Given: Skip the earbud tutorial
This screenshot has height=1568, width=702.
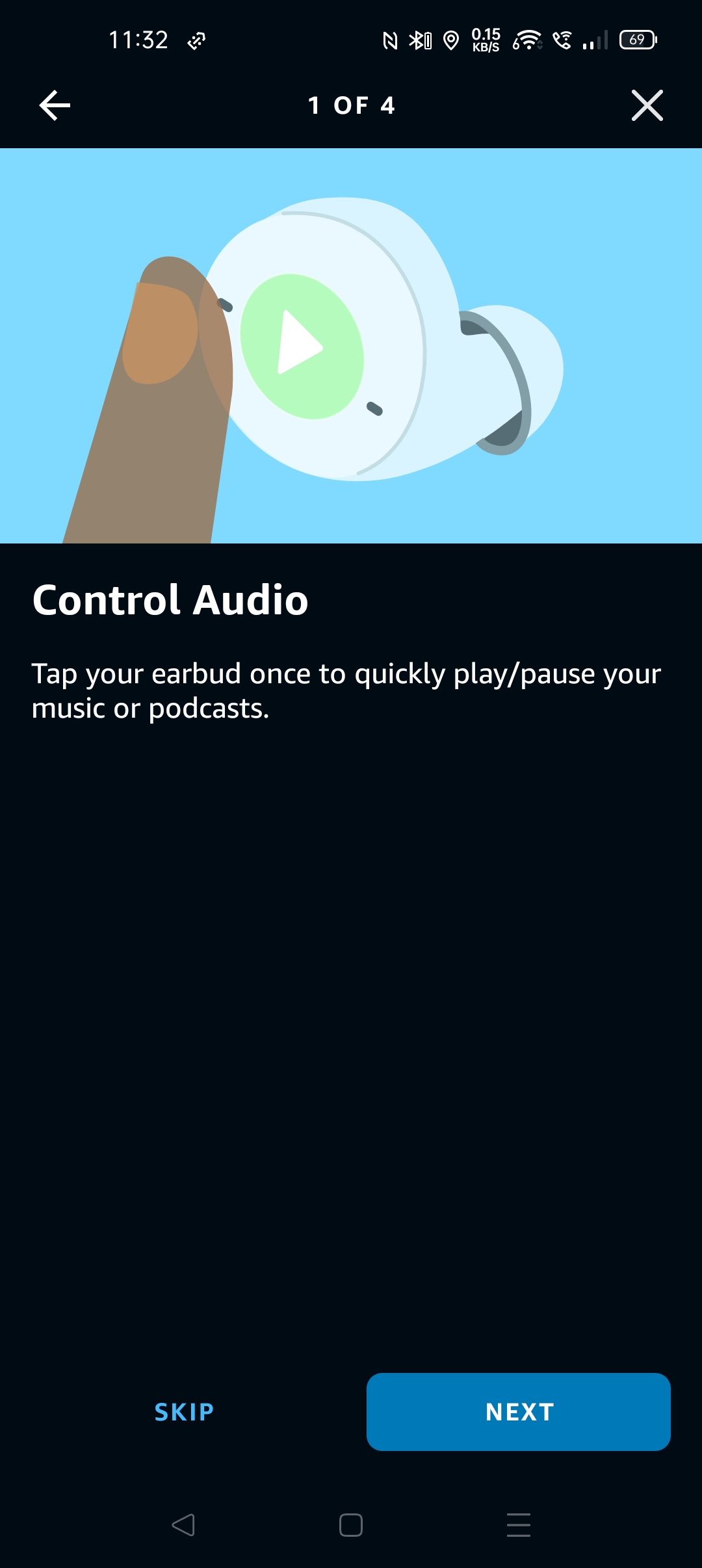Looking at the screenshot, I should [184, 1412].
